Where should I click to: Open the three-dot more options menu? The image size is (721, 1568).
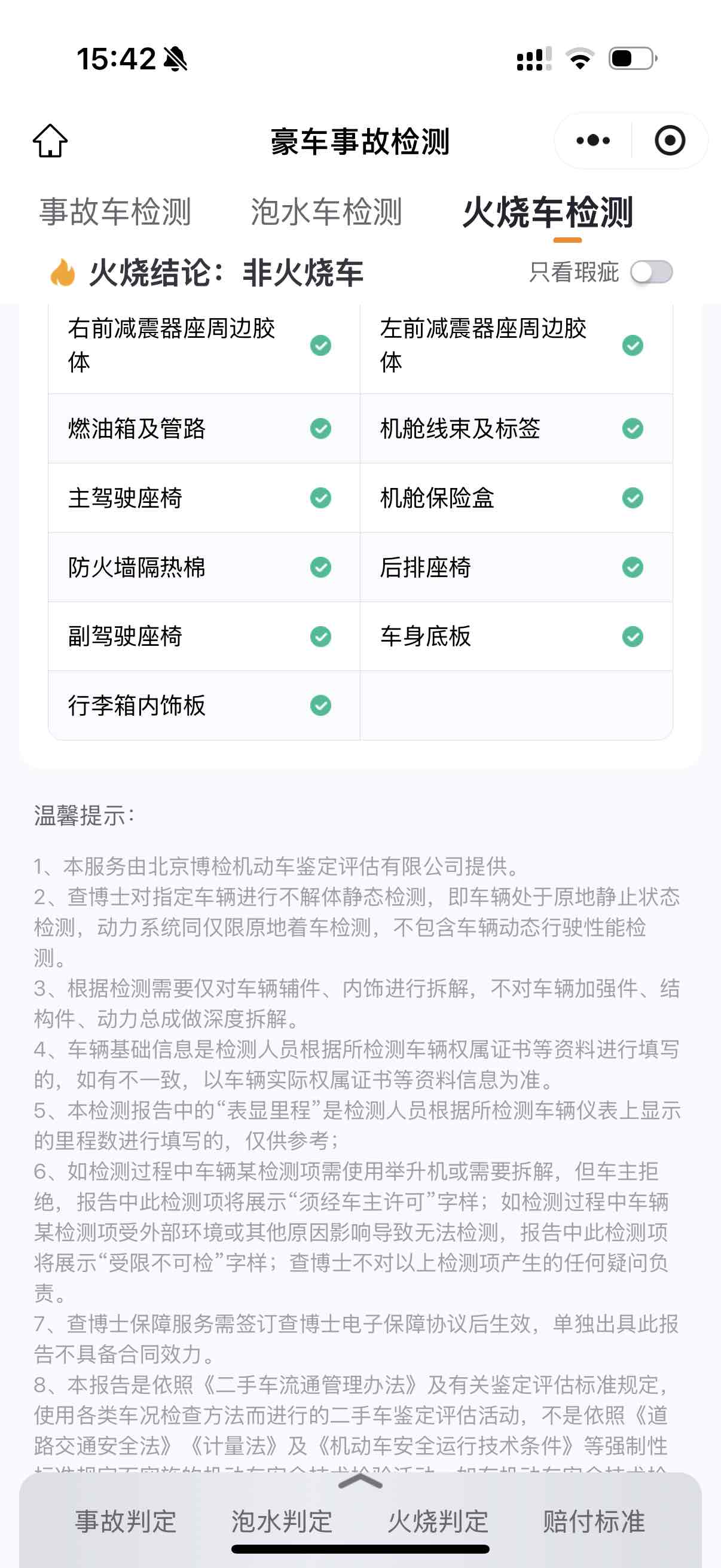coord(592,141)
